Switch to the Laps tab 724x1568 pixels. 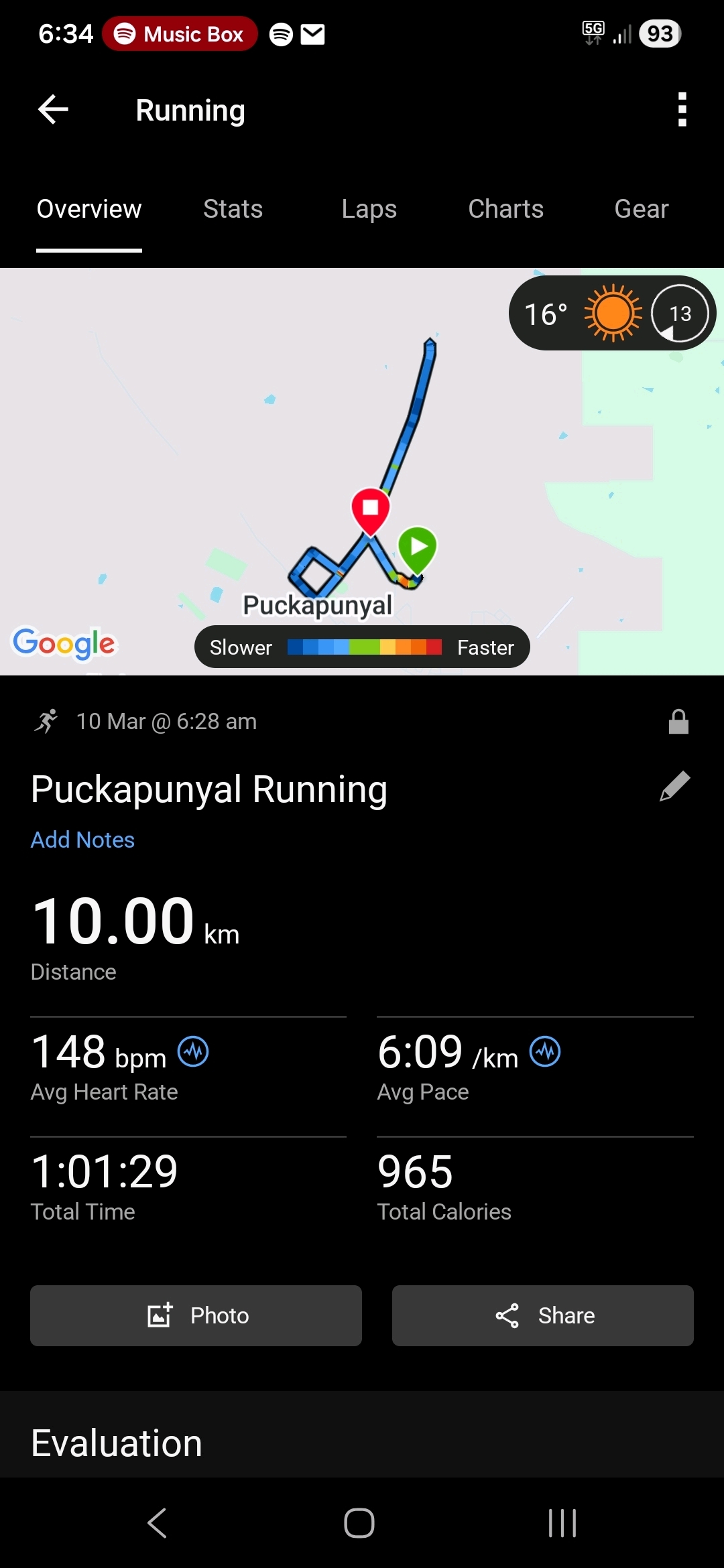pyautogui.click(x=369, y=209)
